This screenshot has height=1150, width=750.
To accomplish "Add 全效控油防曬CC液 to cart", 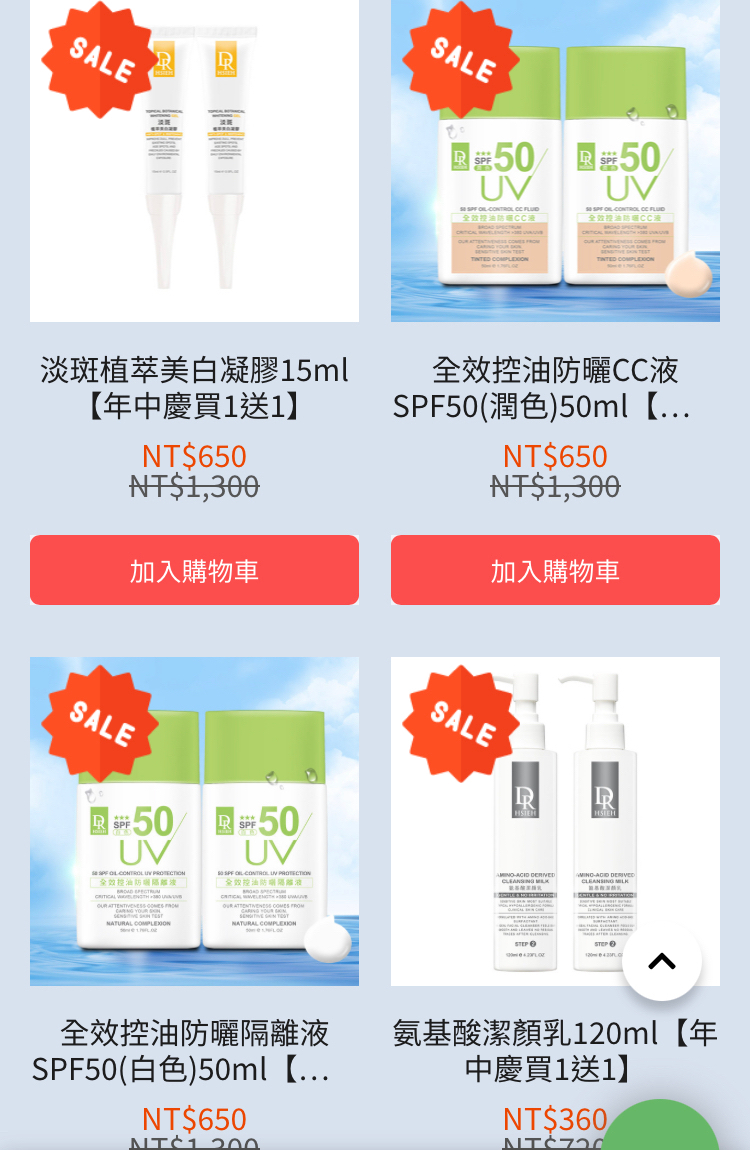I will (x=555, y=570).
